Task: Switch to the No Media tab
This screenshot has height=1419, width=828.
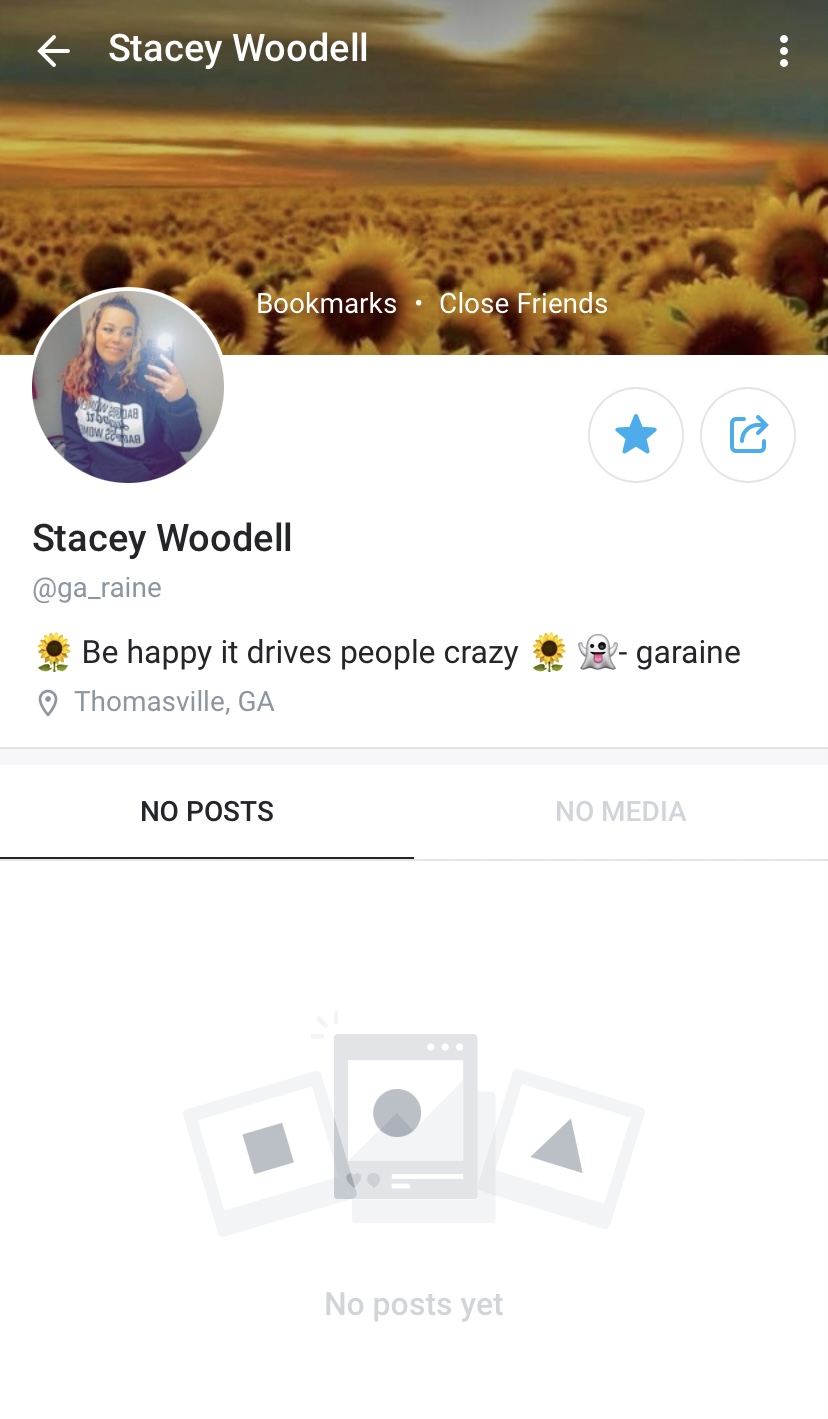Action: (620, 811)
